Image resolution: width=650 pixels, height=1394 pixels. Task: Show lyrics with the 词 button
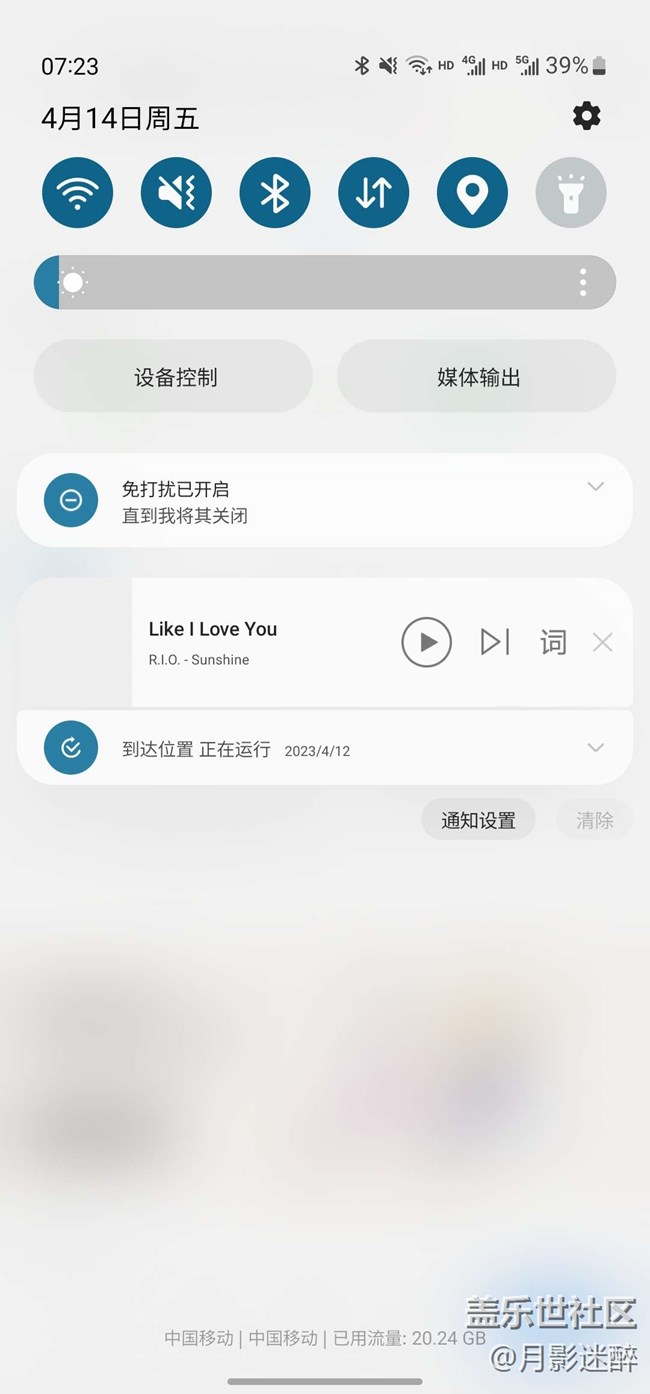point(553,642)
